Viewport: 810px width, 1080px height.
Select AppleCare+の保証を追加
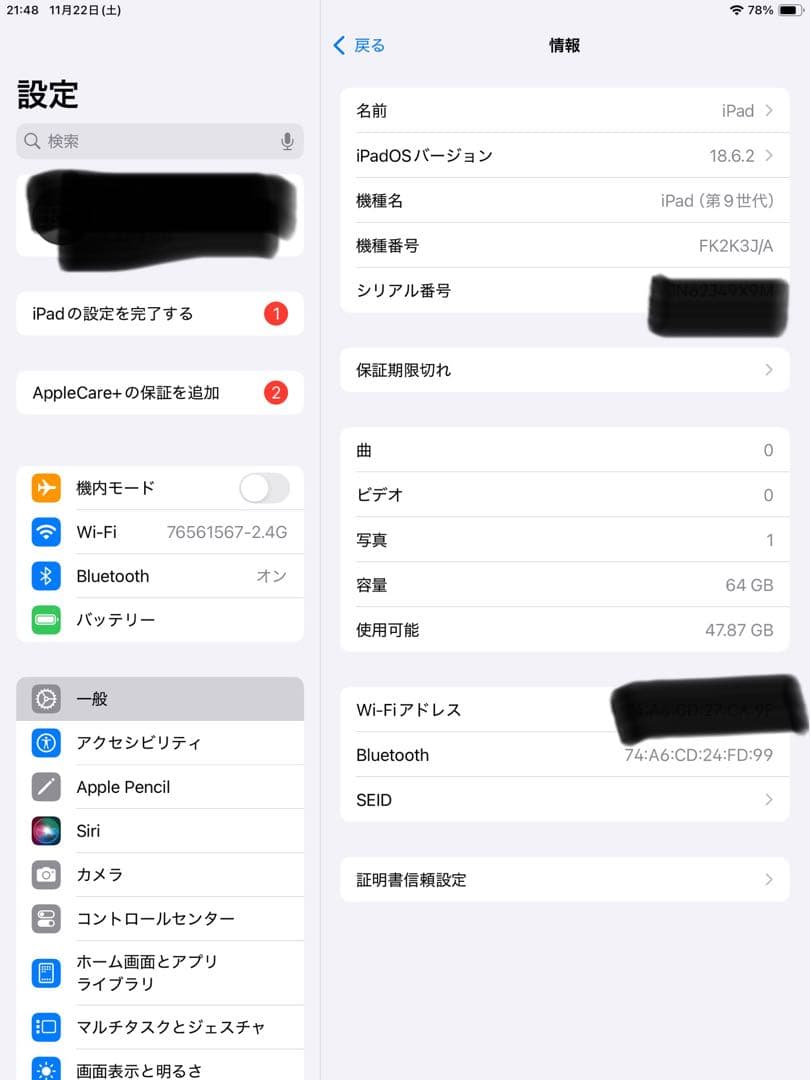(x=159, y=392)
